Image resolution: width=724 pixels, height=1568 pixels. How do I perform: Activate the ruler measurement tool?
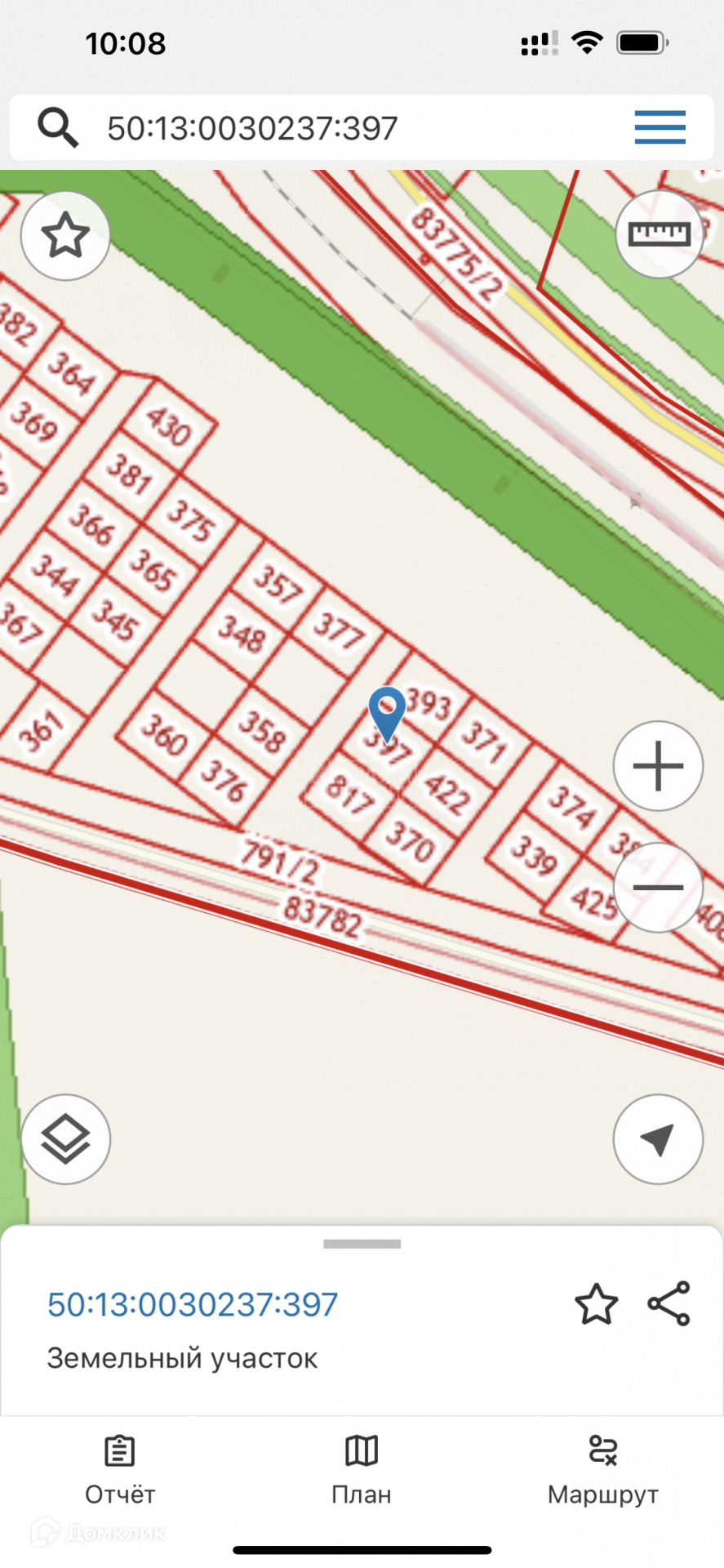[659, 235]
